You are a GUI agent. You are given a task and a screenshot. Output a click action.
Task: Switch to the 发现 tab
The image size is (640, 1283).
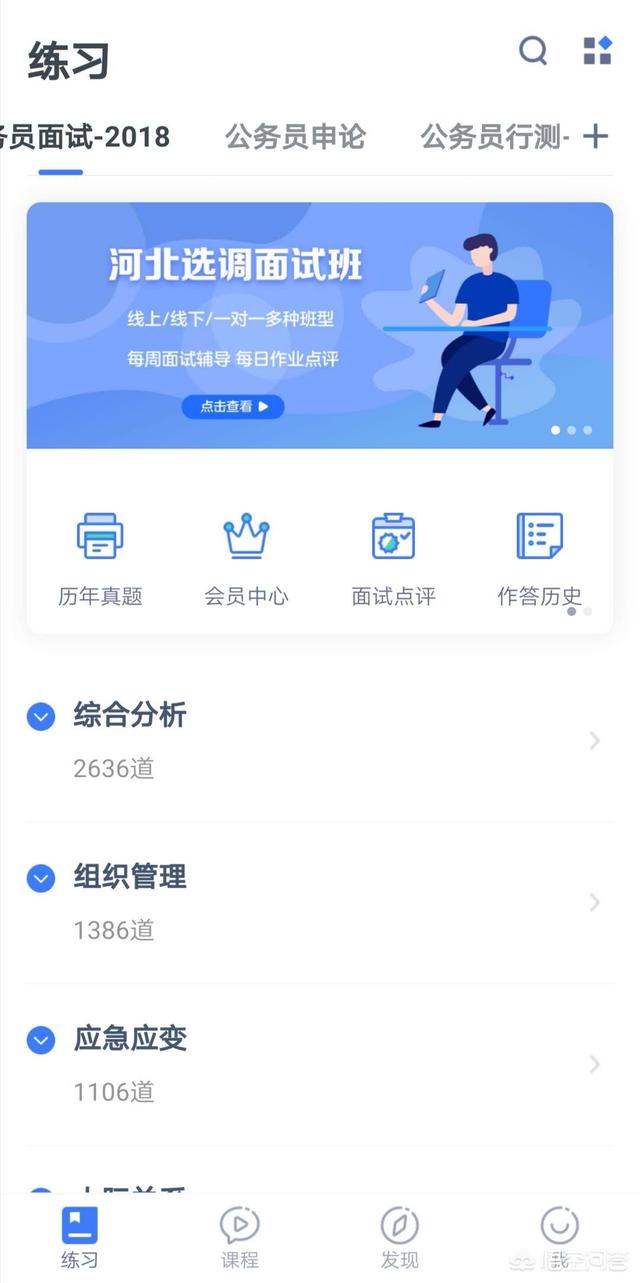point(399,1237)
